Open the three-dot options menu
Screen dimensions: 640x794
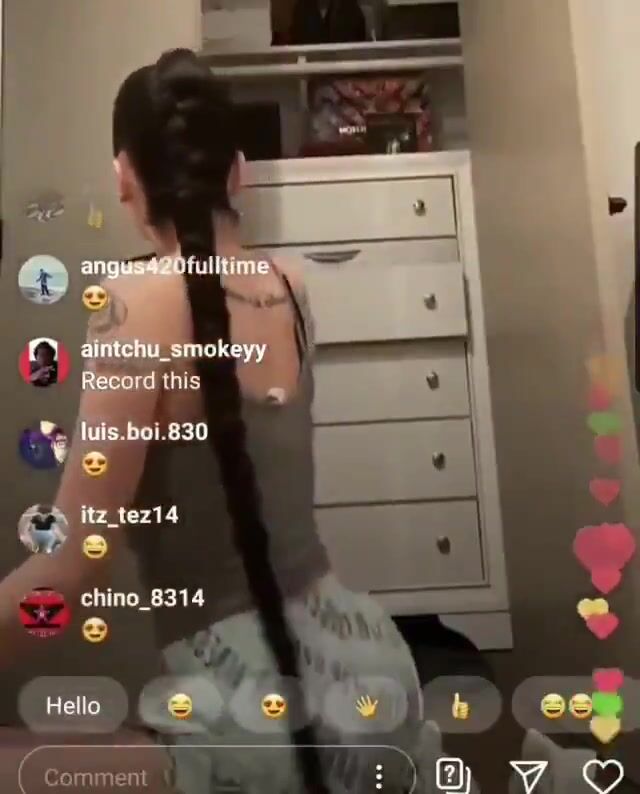[x=379, y=776]
